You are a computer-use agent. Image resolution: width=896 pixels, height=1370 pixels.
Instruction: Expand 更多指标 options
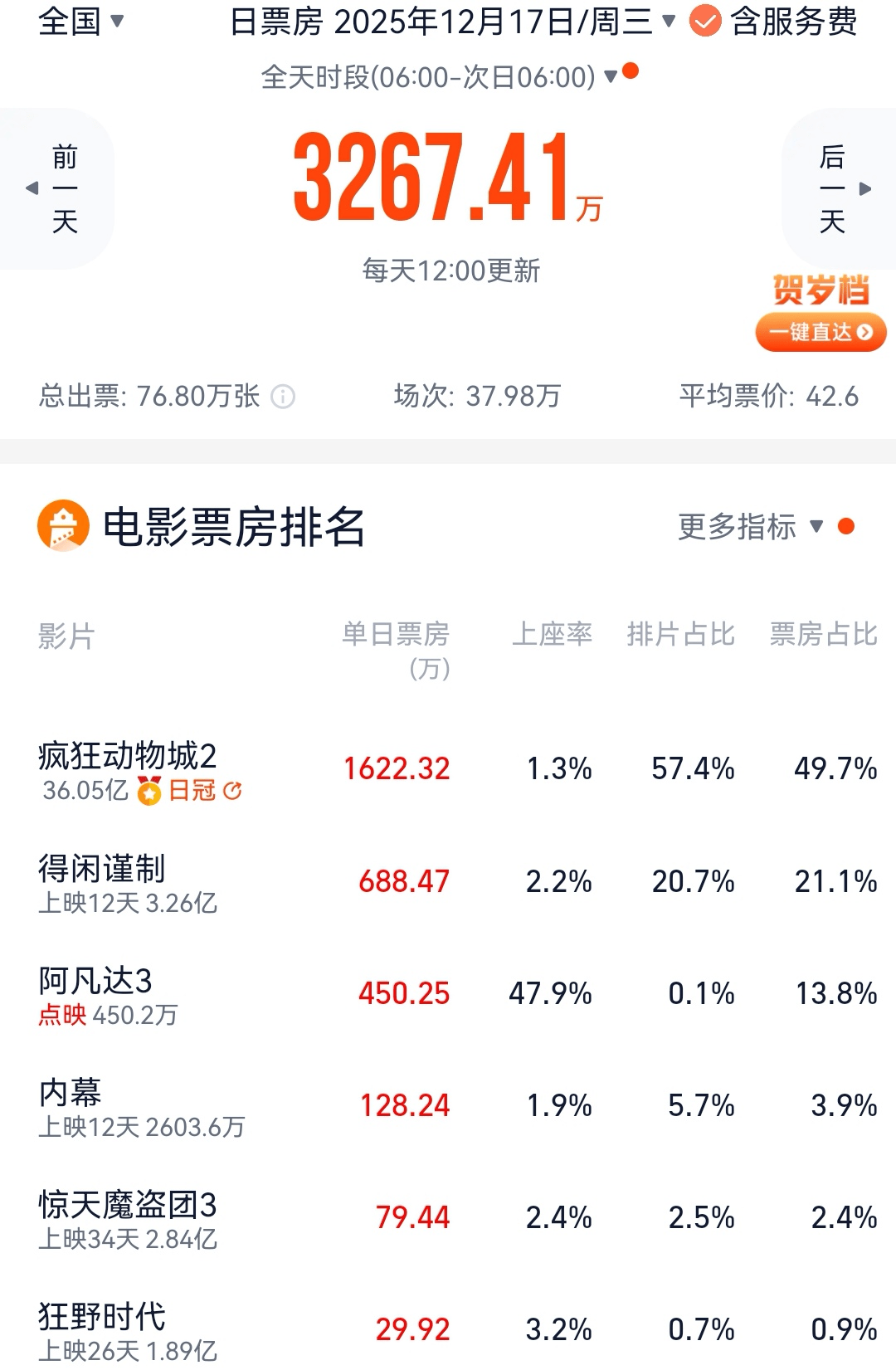[750, 526]
